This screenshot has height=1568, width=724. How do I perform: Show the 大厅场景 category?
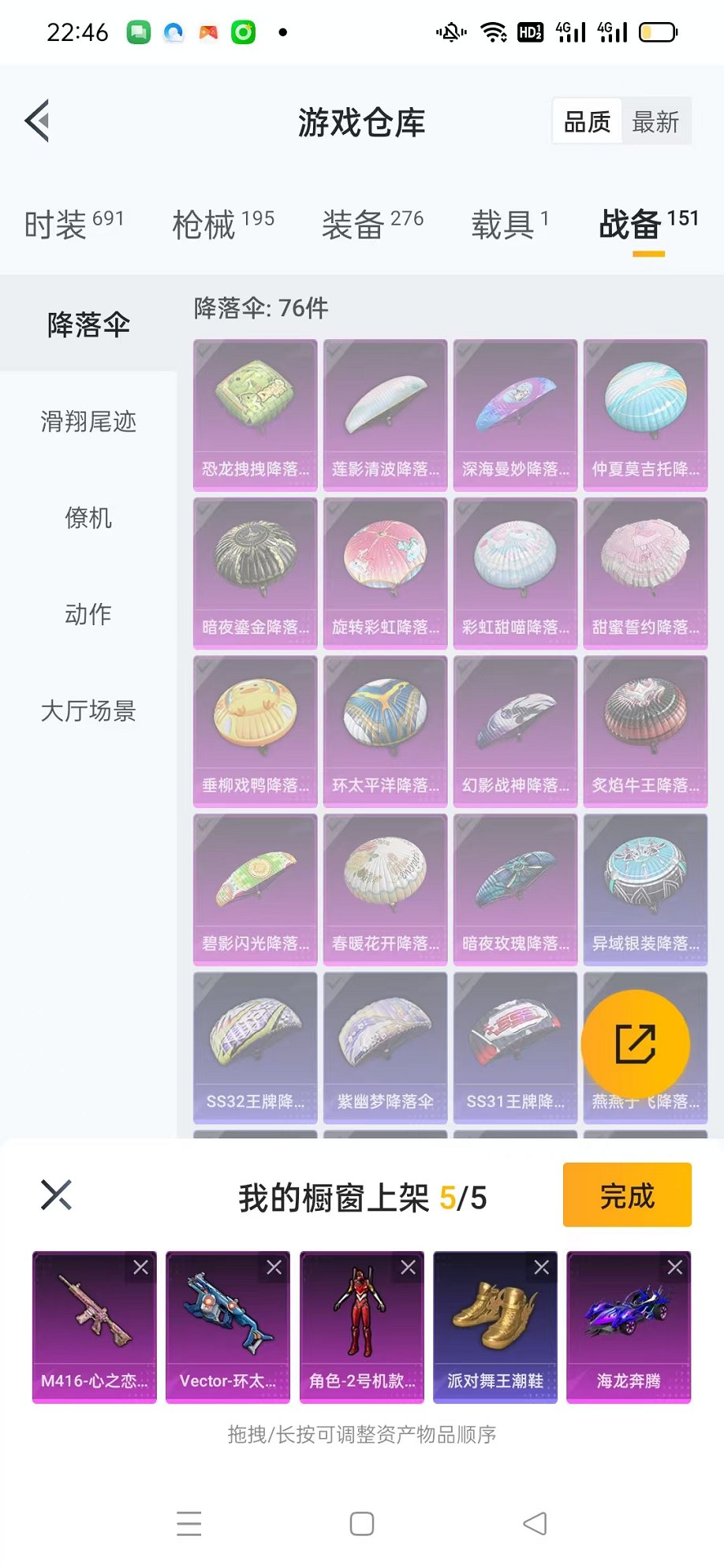pyautogui.click(x=88, y=711)
